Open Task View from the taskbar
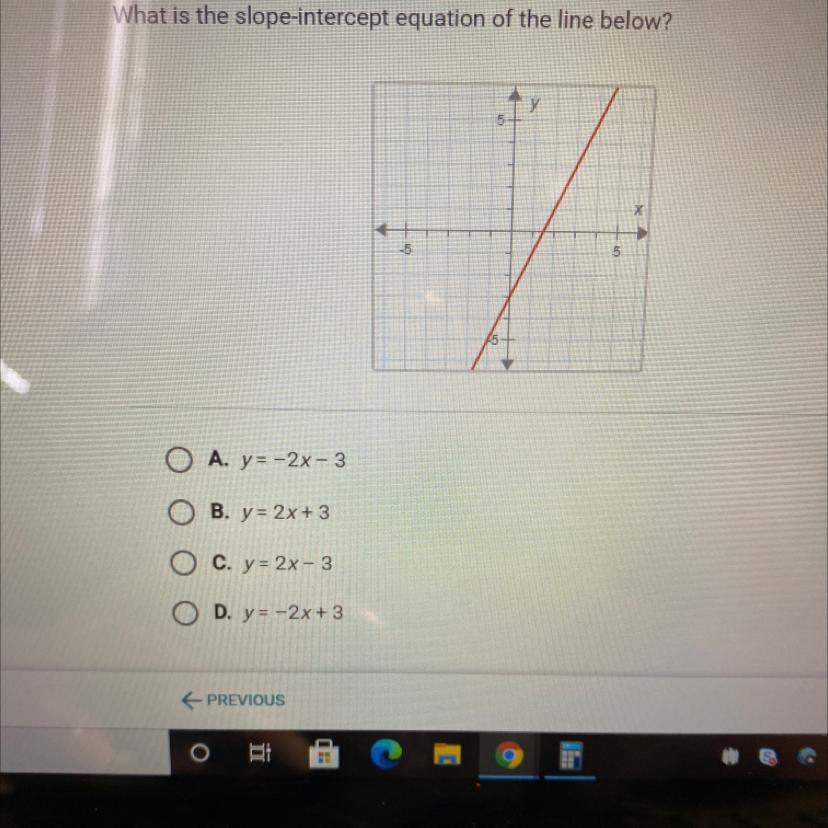 260,753
